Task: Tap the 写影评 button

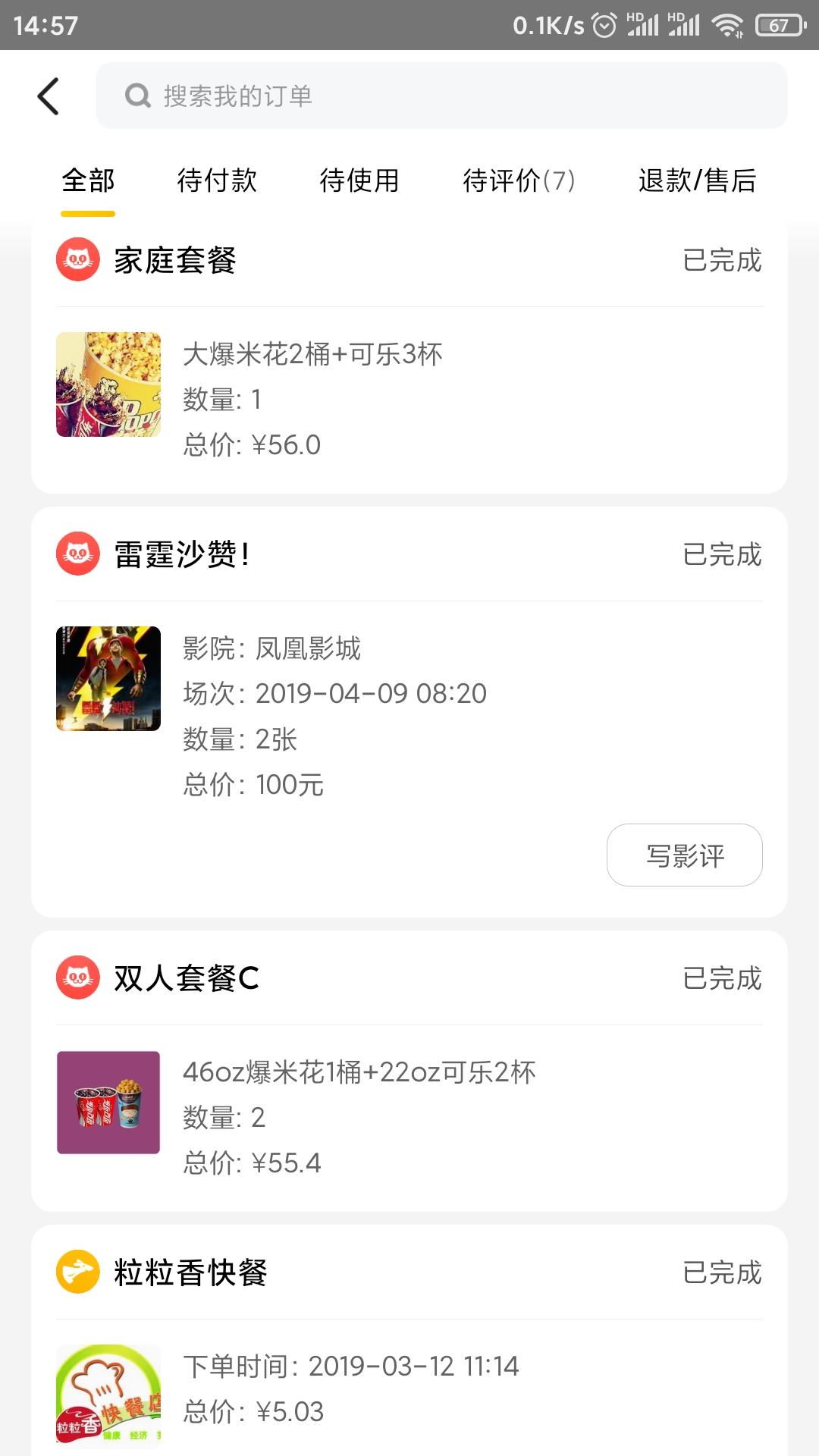Action: coord(685,855)
